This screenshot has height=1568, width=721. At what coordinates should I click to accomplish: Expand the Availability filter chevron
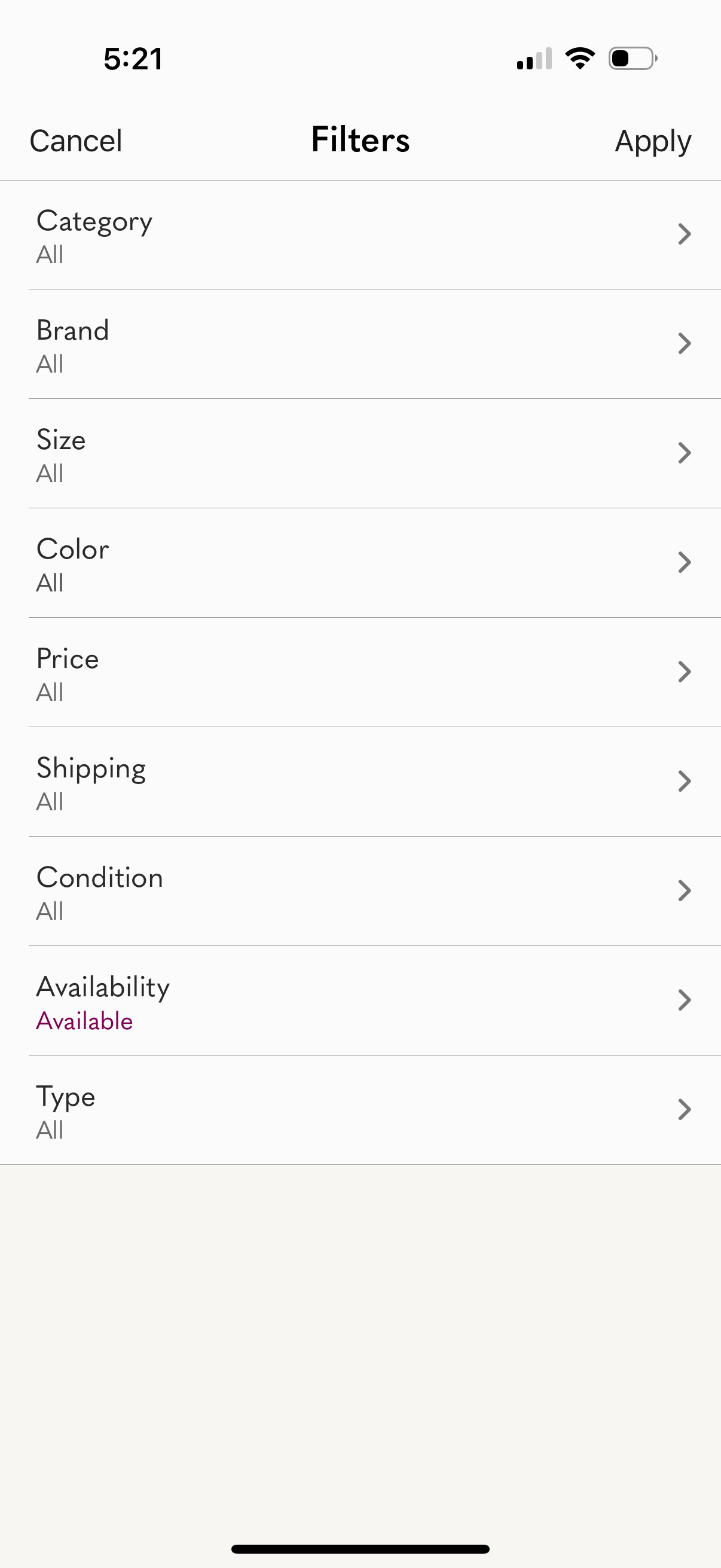point(684,1000)
